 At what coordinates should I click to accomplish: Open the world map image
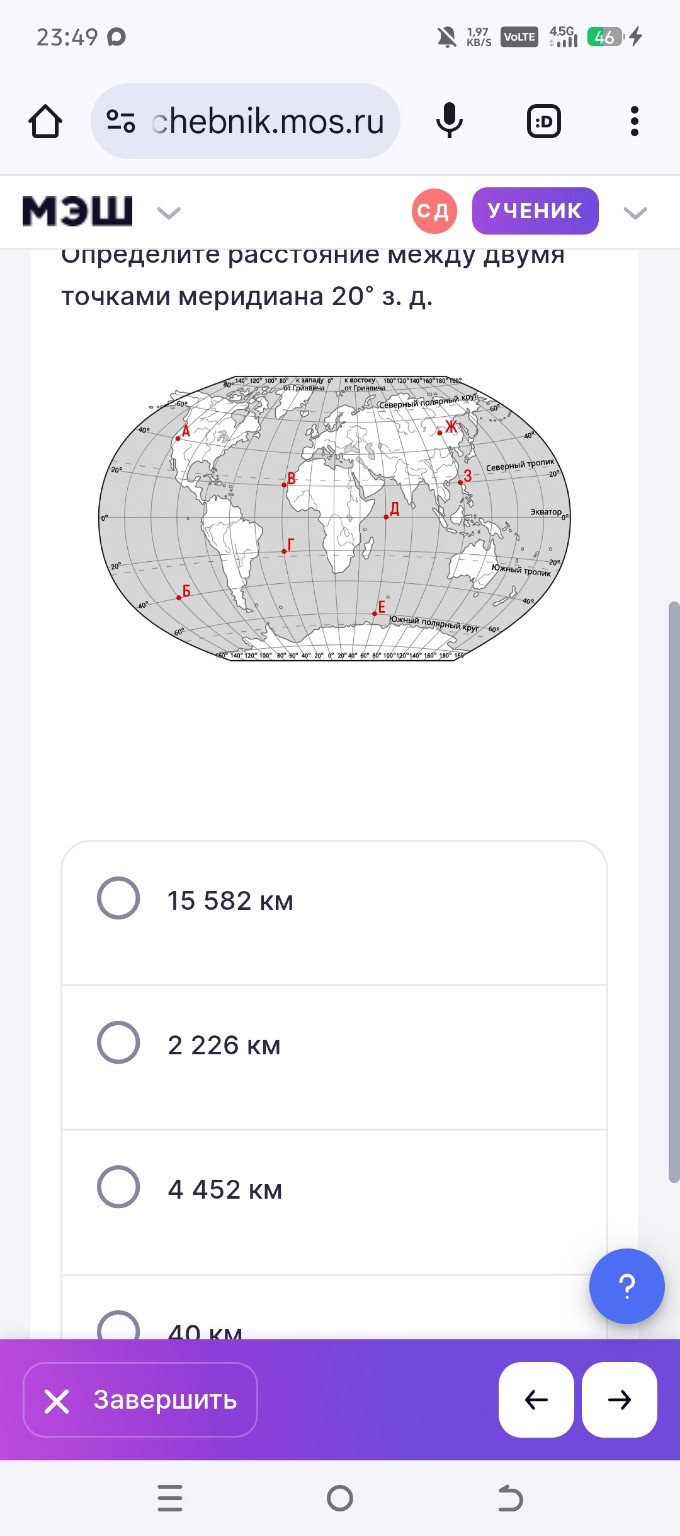tap(333, 517)
